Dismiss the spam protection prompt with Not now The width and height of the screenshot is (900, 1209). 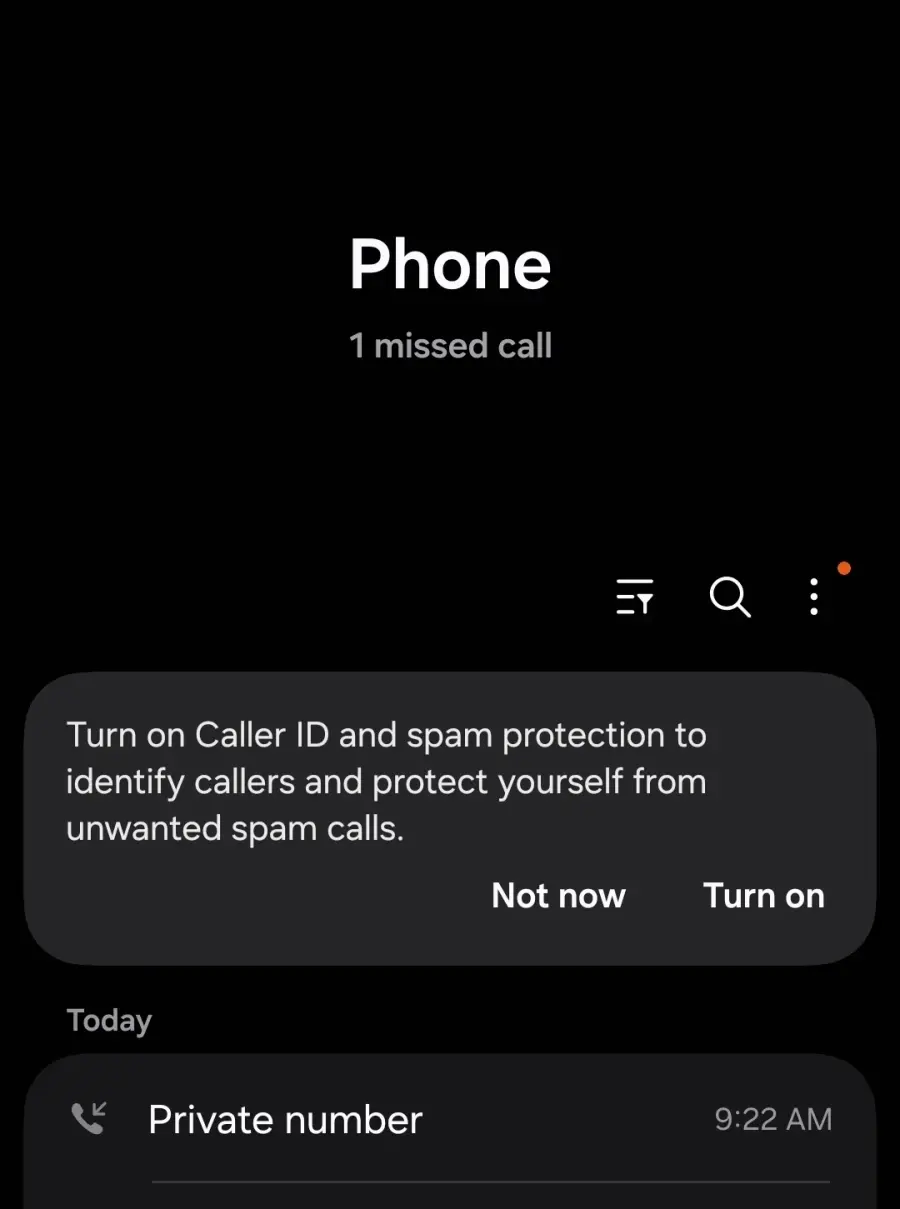point(558,895)
